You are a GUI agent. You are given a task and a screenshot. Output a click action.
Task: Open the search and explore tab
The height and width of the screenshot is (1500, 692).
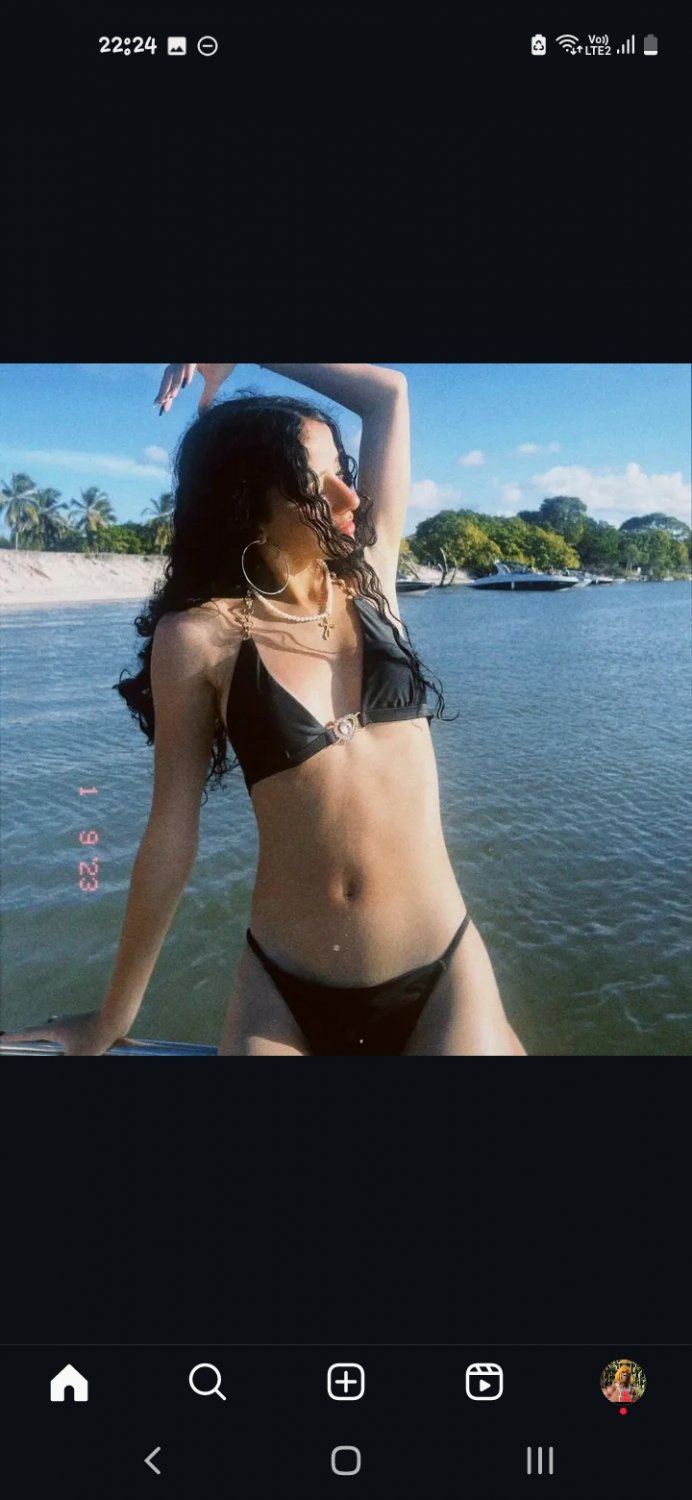pyautogui.click(x=207, y=1382)
